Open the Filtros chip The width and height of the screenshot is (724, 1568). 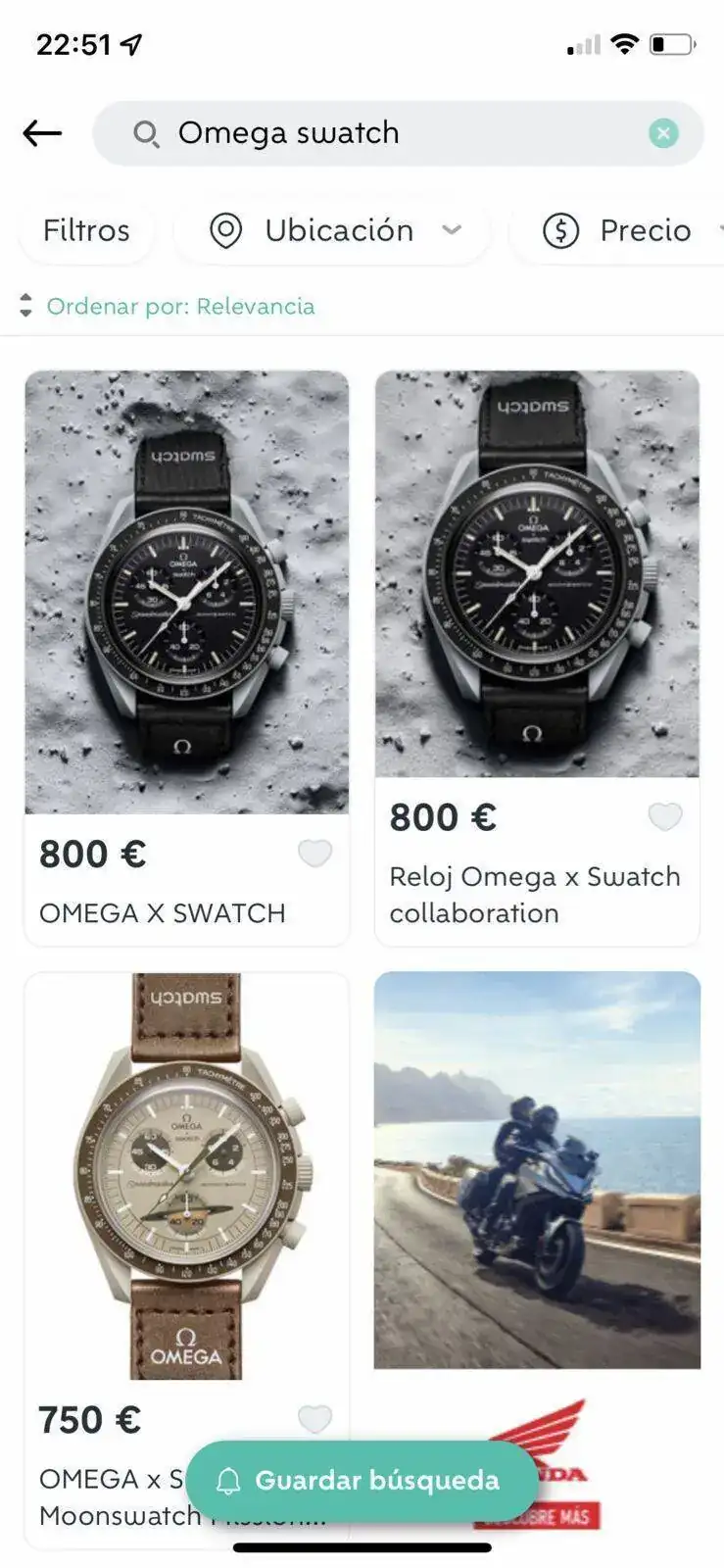click(x=86, y=230)
